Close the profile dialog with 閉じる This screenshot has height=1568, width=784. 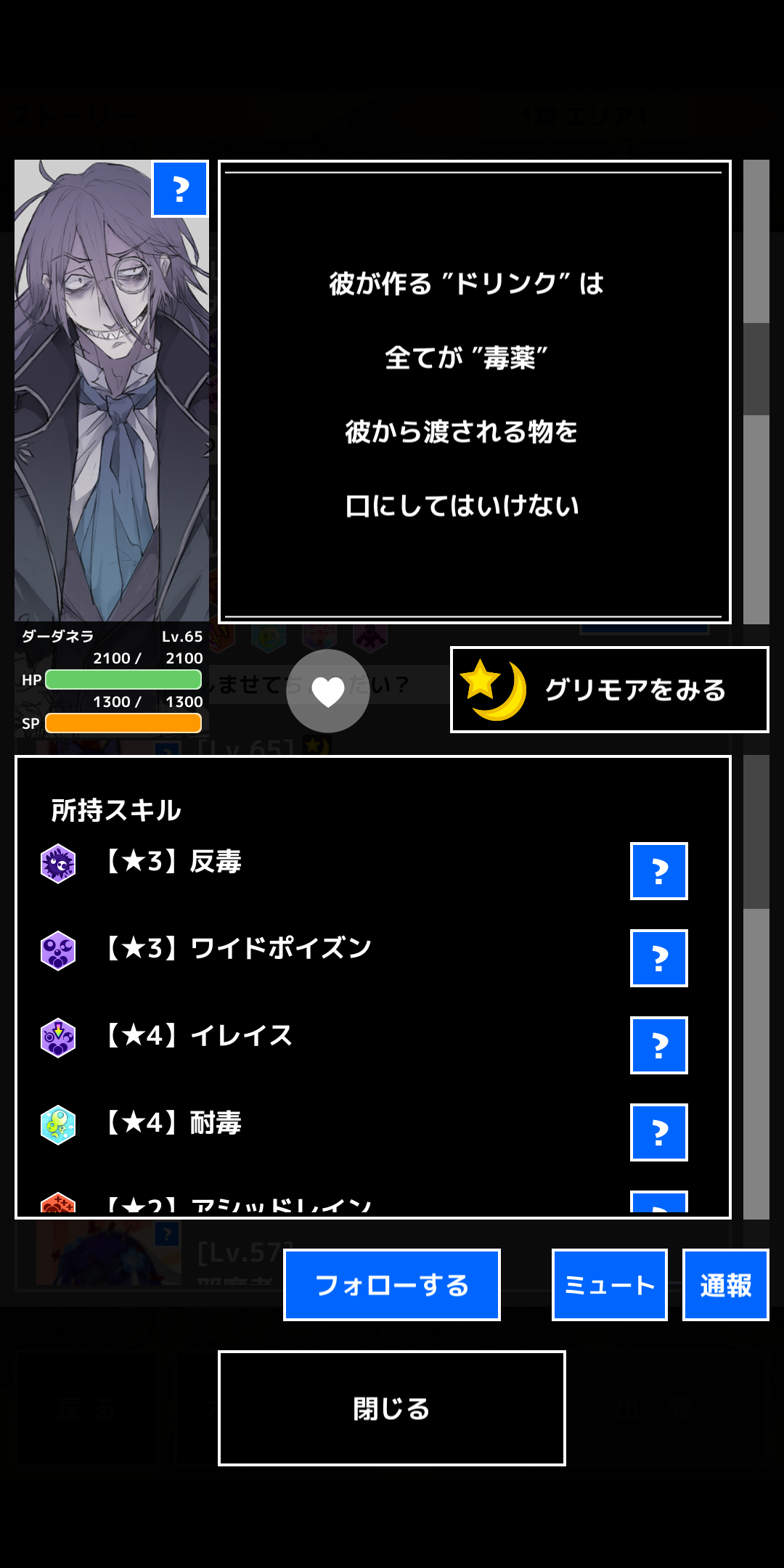point(392,1408)
